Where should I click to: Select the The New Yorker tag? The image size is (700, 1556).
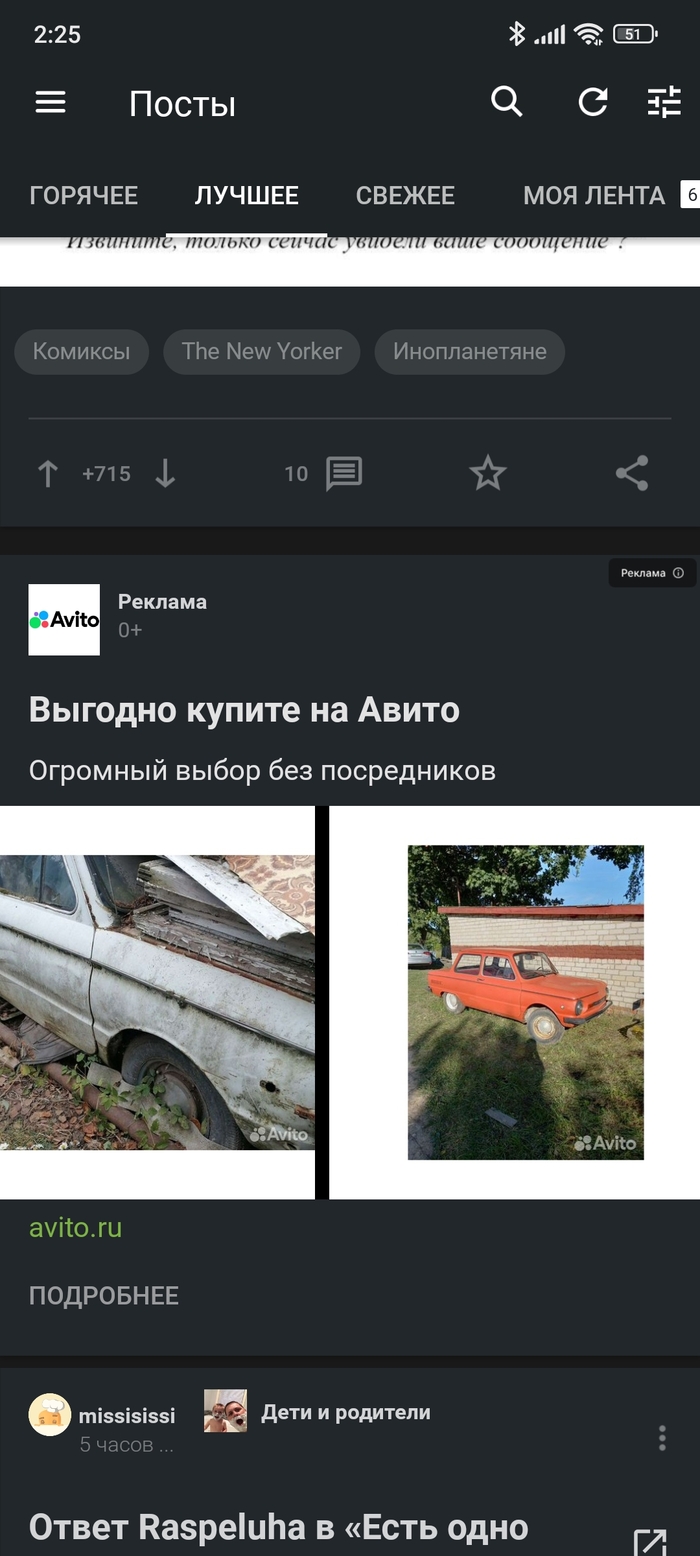point(261,352)
